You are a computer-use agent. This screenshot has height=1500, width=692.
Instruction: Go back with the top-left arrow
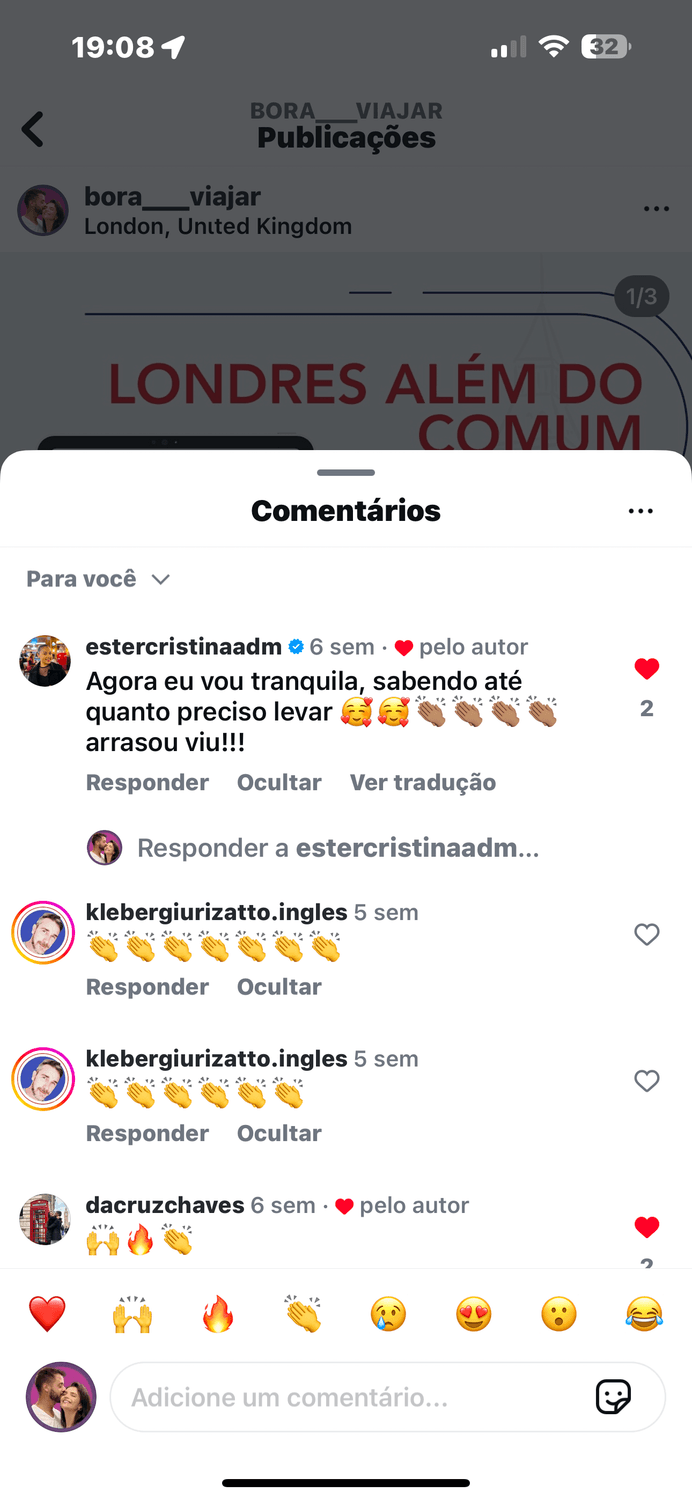(33, 129)
